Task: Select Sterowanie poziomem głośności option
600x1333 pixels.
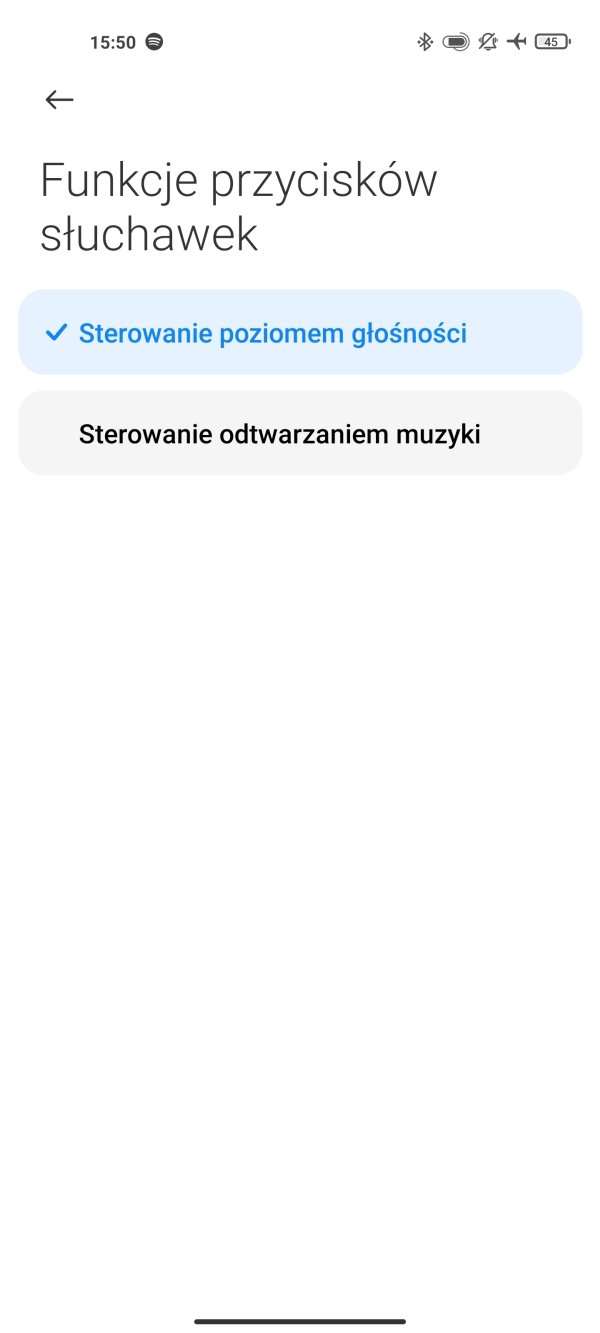Action: tap(300, 332)
